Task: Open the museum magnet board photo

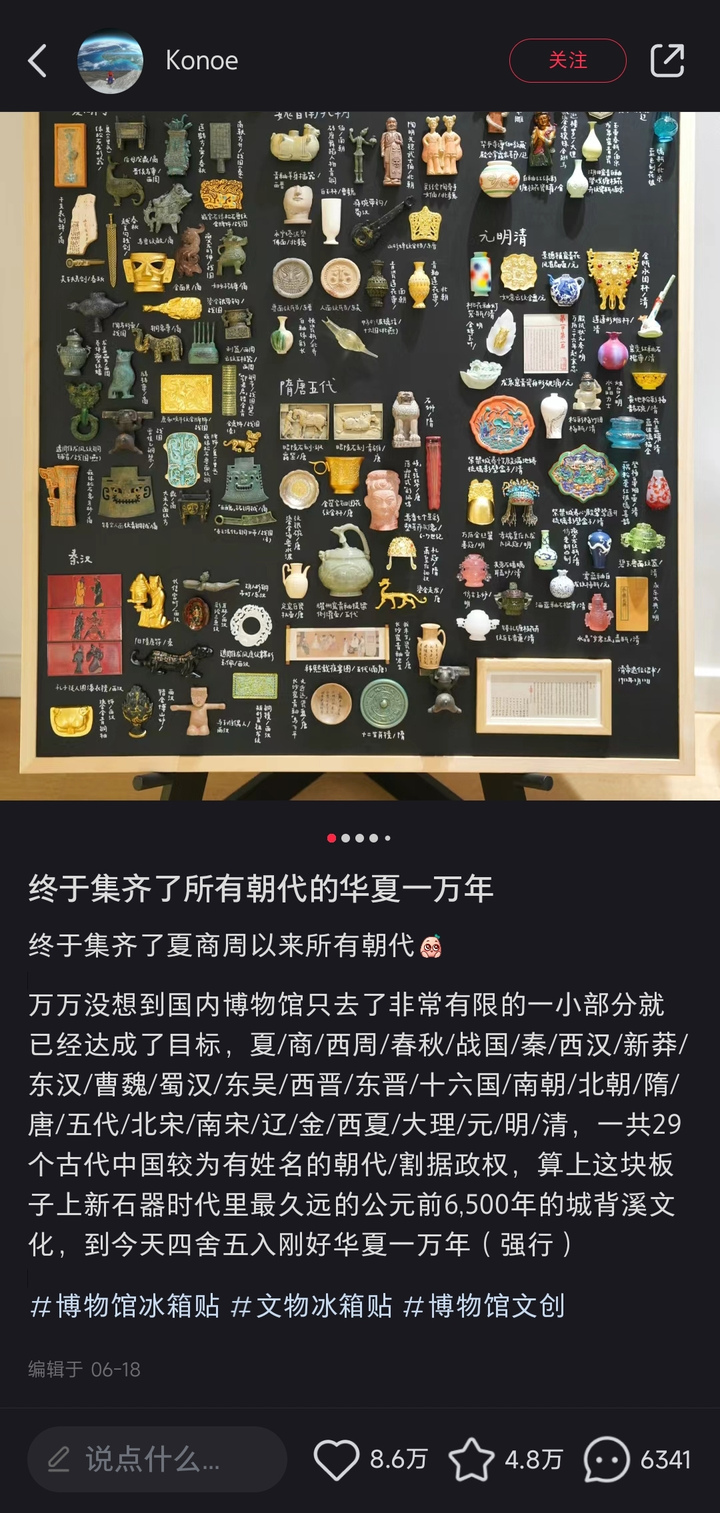Action: point(360,456)
